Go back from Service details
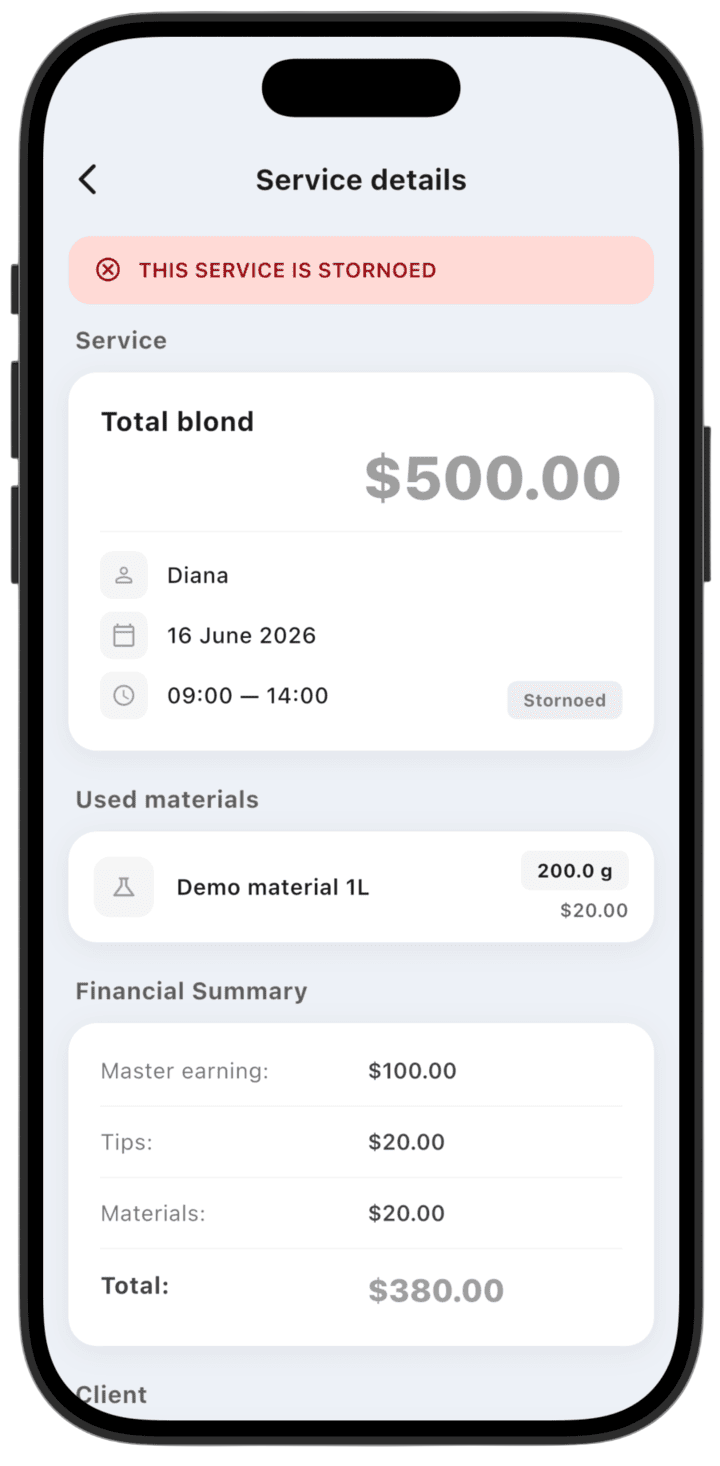 [88, 180]
